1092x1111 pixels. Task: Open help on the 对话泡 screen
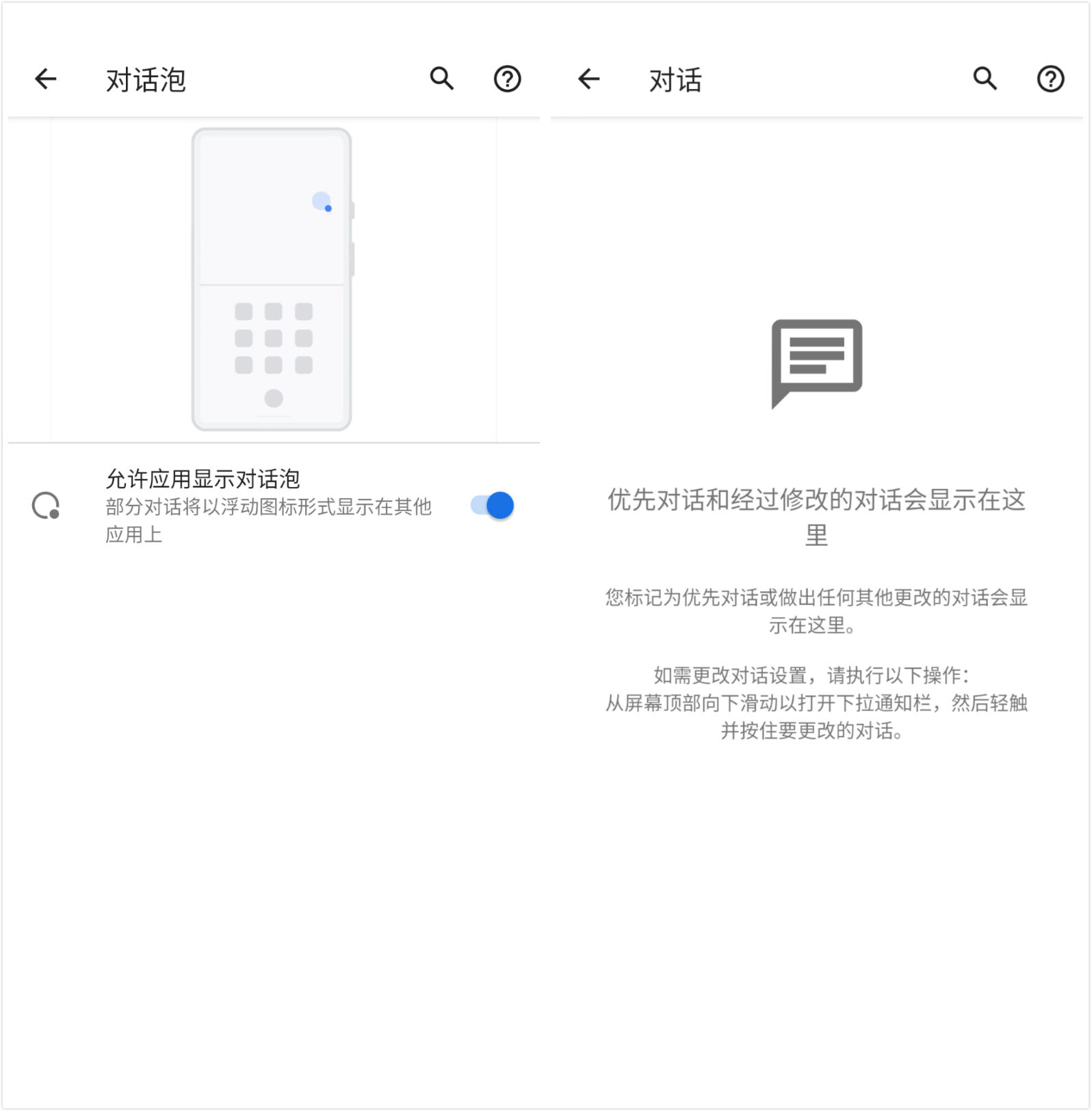(507, 79)
